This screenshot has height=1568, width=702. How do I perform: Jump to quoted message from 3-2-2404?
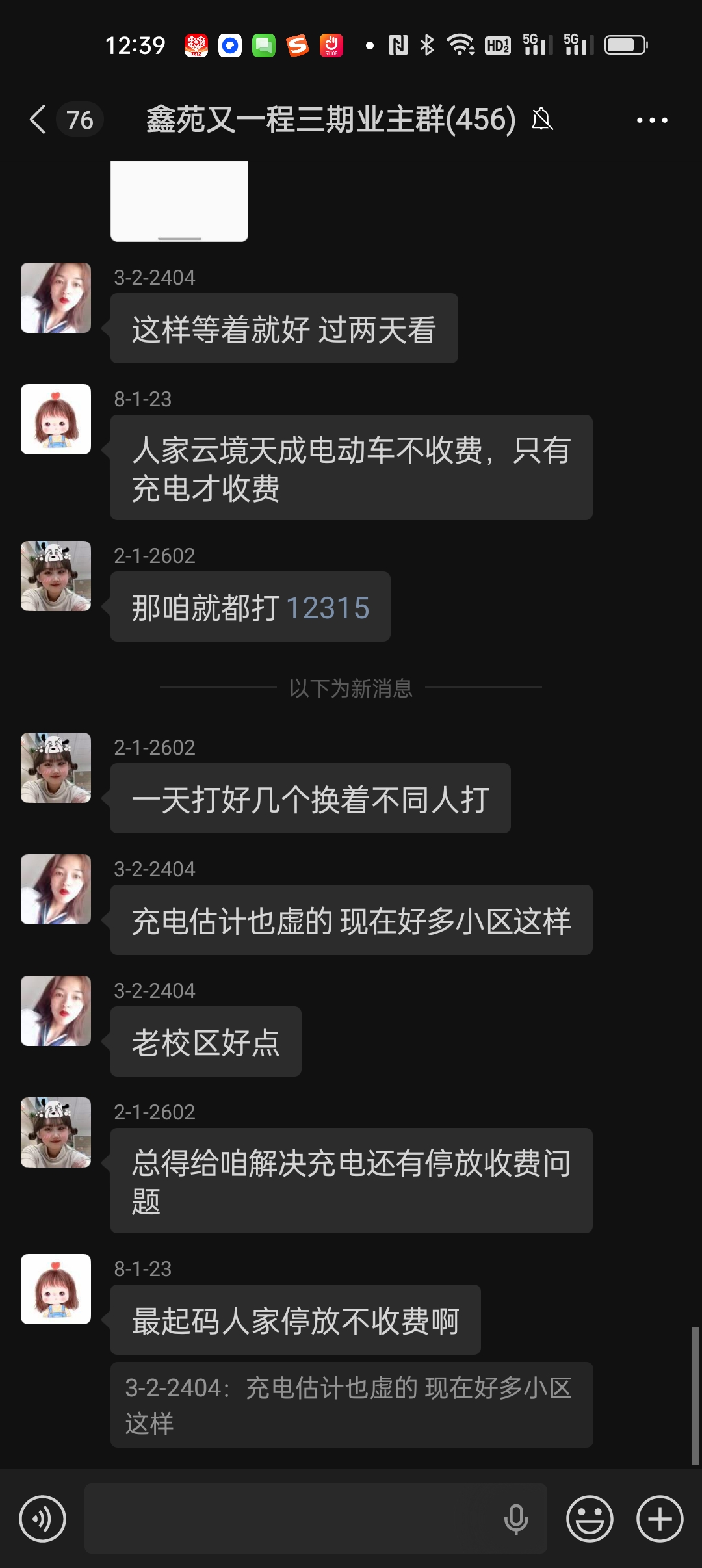[x=351, y=1405]
